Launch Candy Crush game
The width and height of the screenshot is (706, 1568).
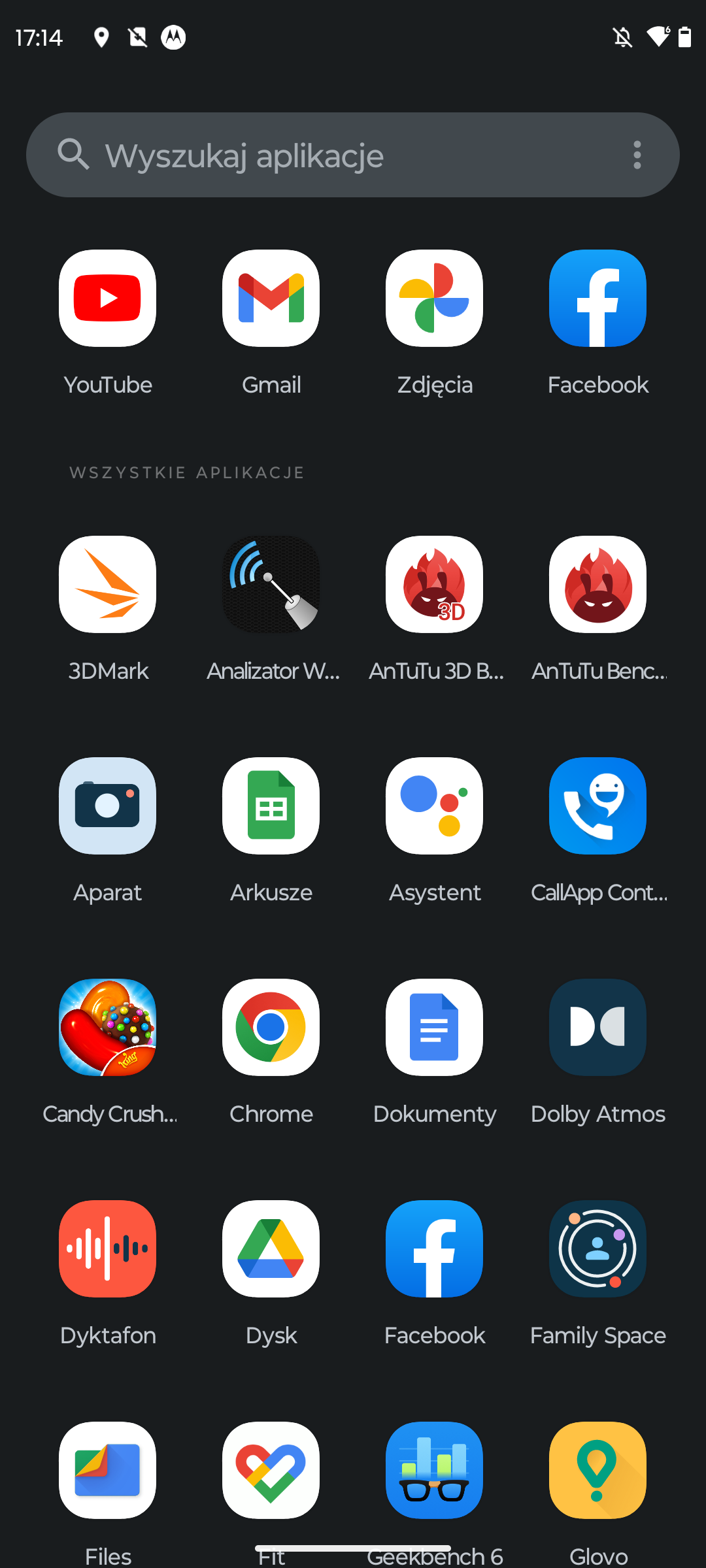108,1028
